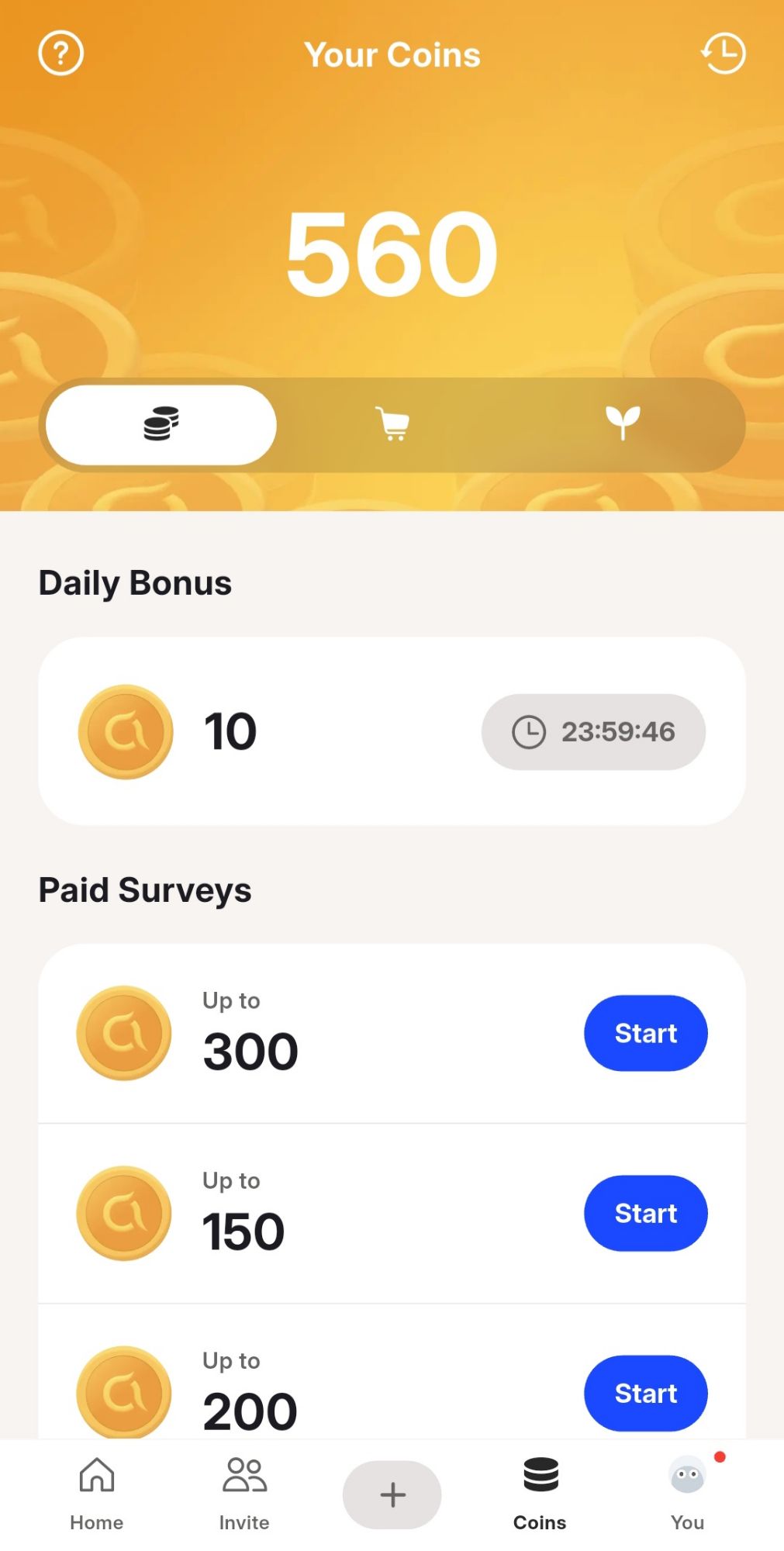784x1551 pixels.
Task: Open the coin history via clock icon
Action: click(x=723, y=53)
